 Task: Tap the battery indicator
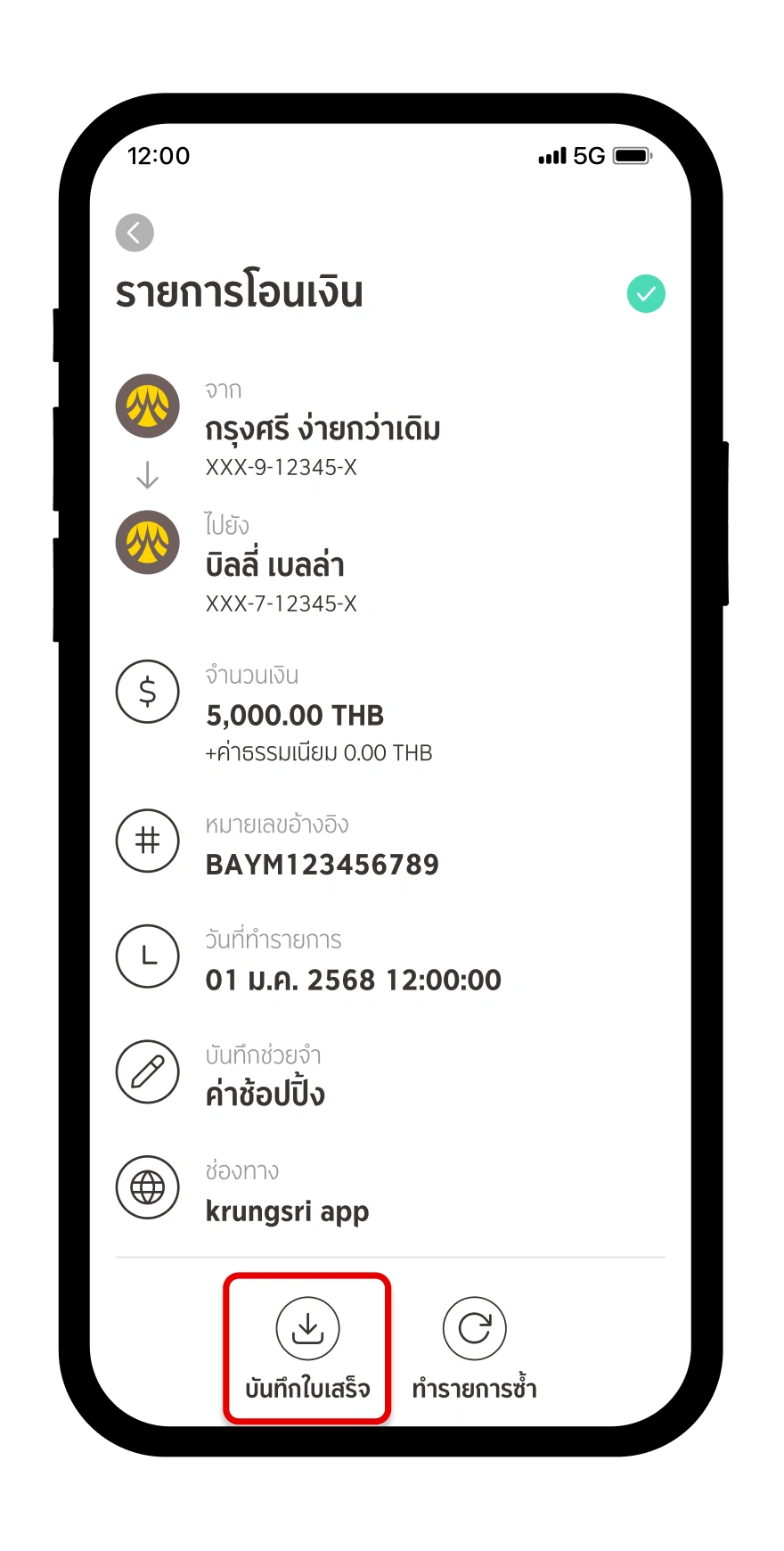[635, 155]
